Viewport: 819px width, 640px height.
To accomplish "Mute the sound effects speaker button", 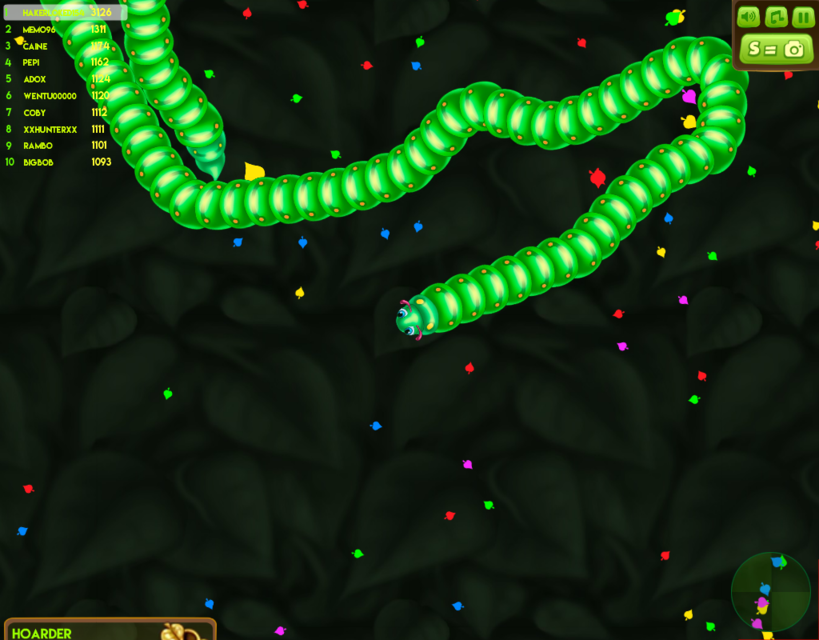I will coord(748,17).
